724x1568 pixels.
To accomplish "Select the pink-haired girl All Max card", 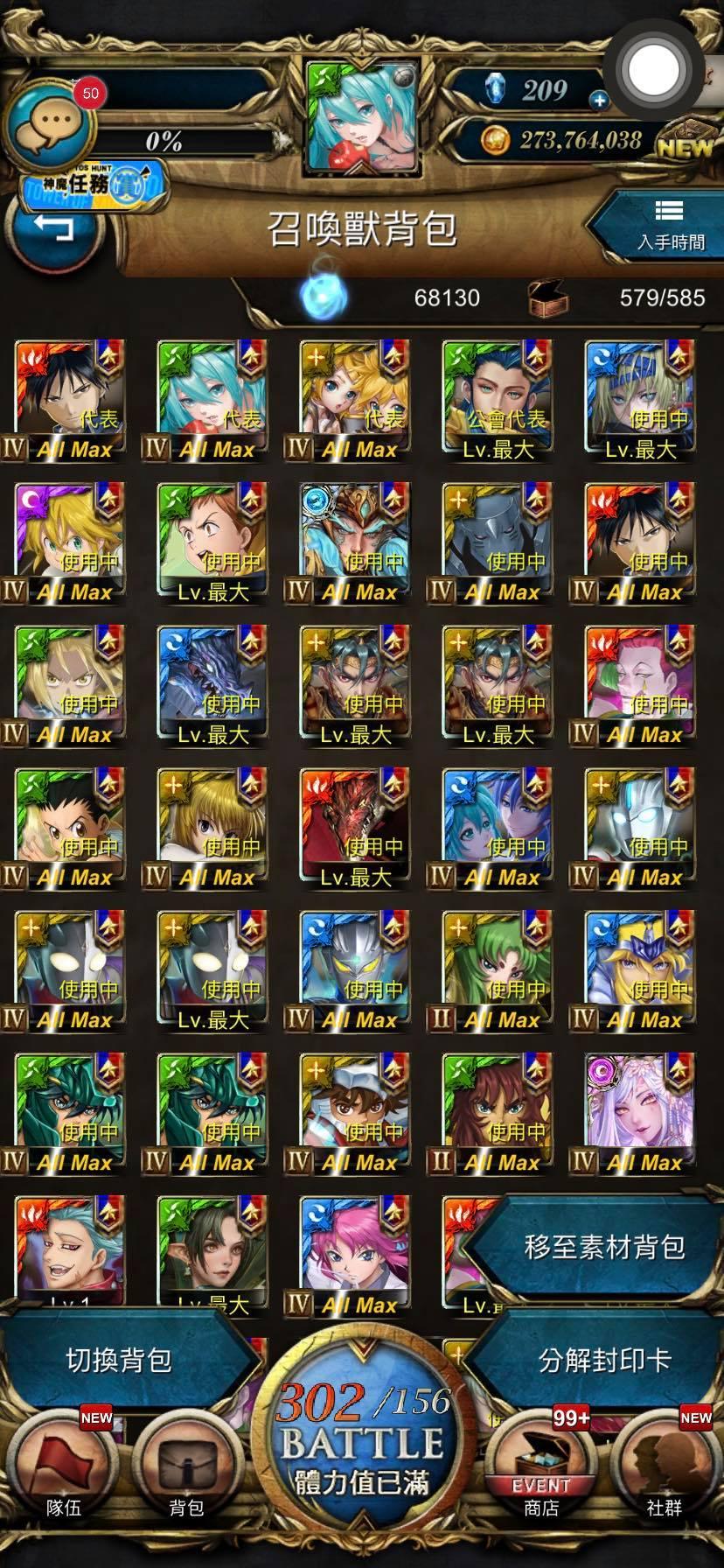I will click(x=355, y=1251).
